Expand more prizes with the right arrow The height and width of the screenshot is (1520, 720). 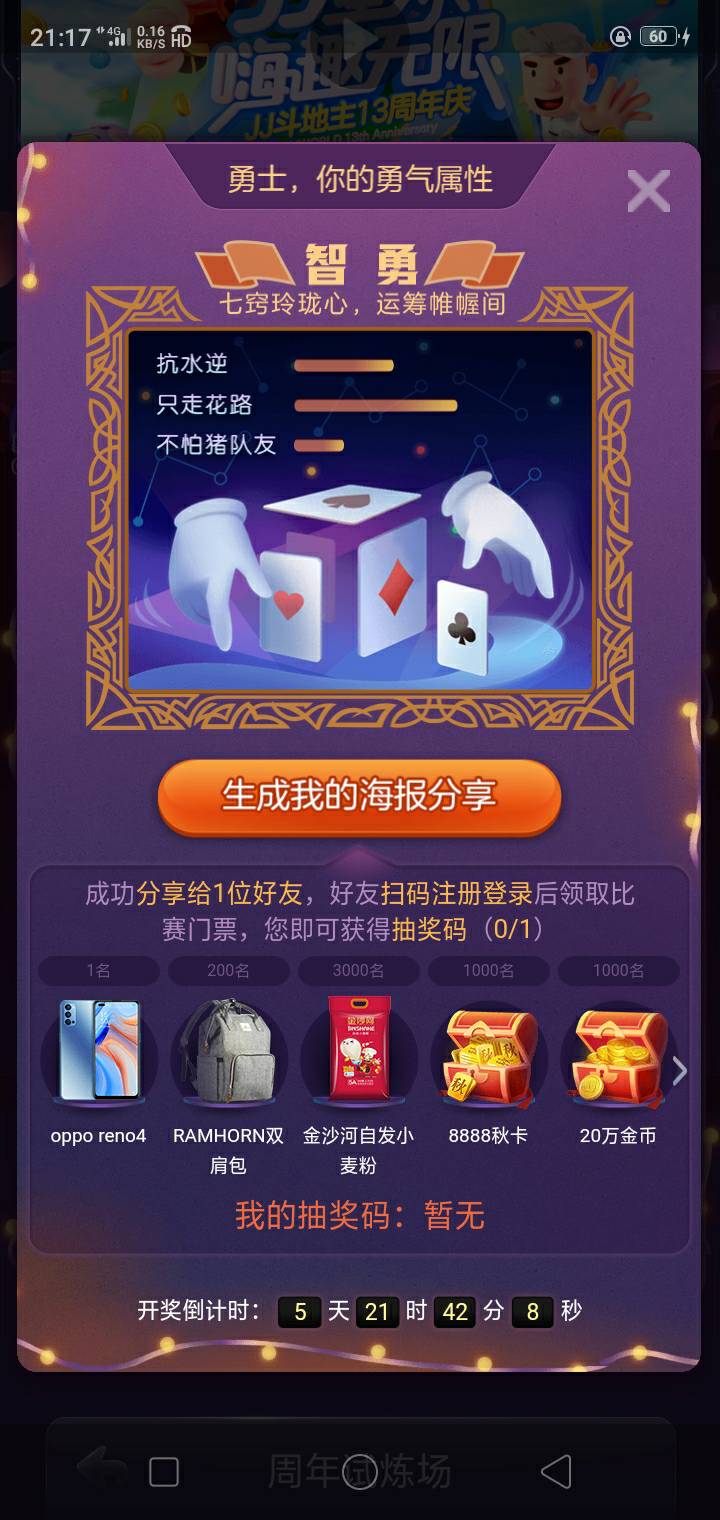click(681, 1070)
